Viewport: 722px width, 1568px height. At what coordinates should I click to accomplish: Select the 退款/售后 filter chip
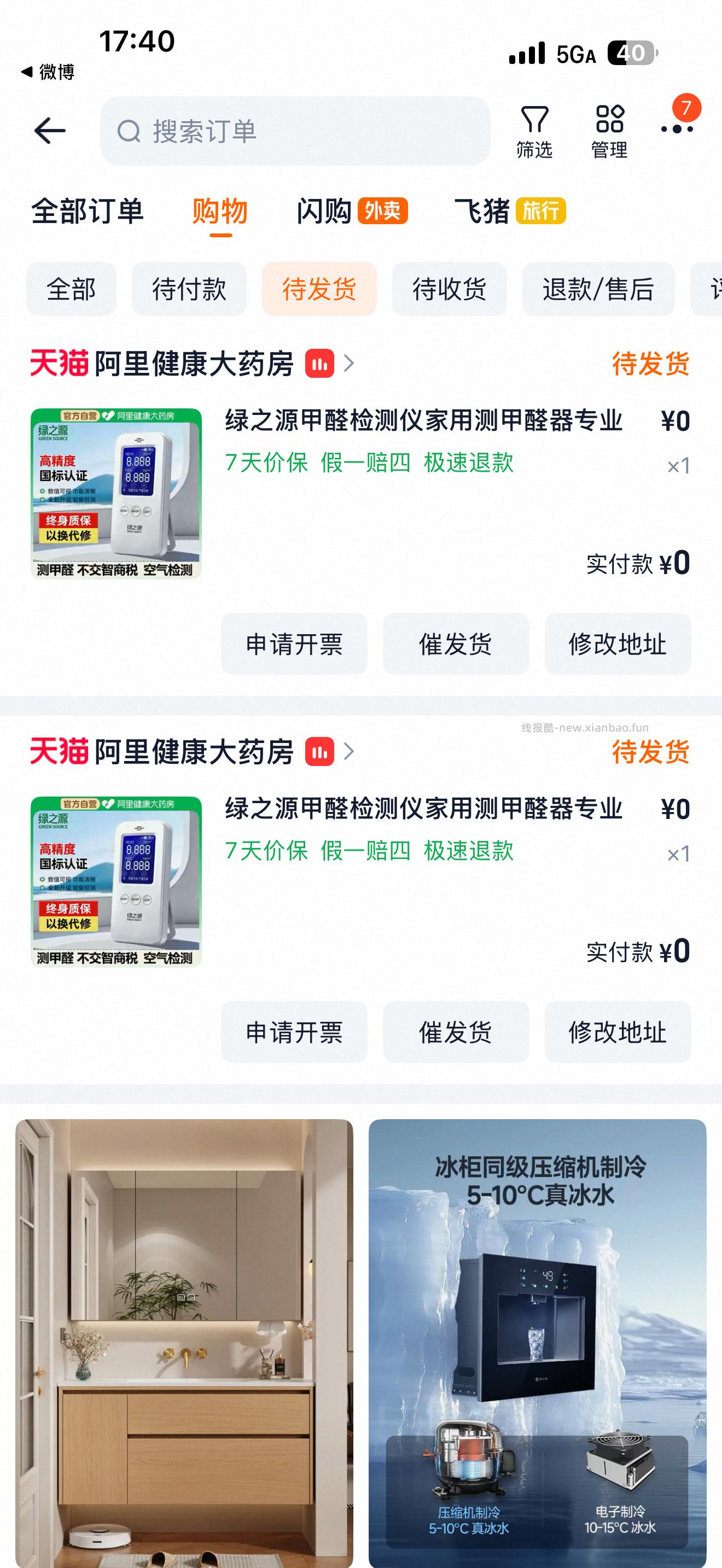click(598, 290)
